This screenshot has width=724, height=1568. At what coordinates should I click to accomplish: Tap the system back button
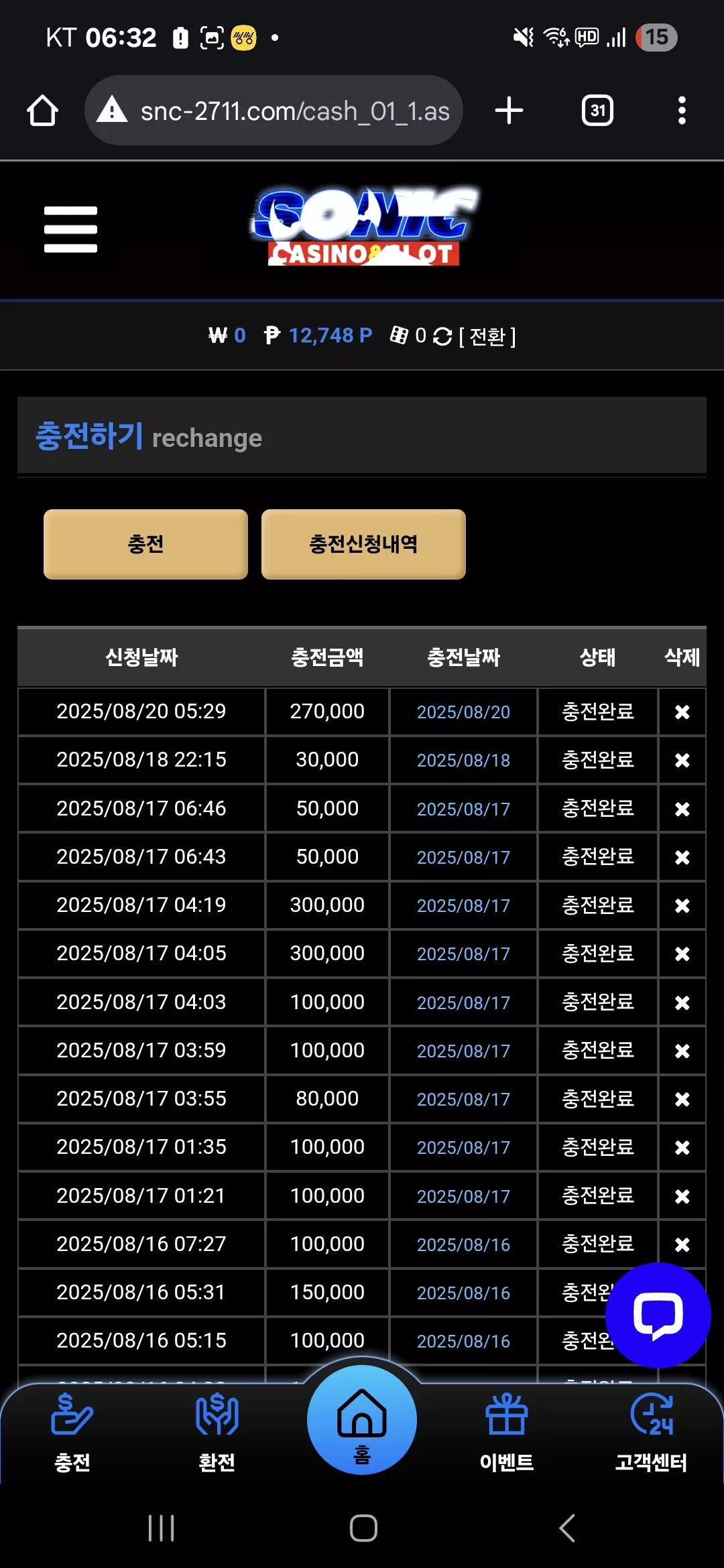click(567, 1528)
